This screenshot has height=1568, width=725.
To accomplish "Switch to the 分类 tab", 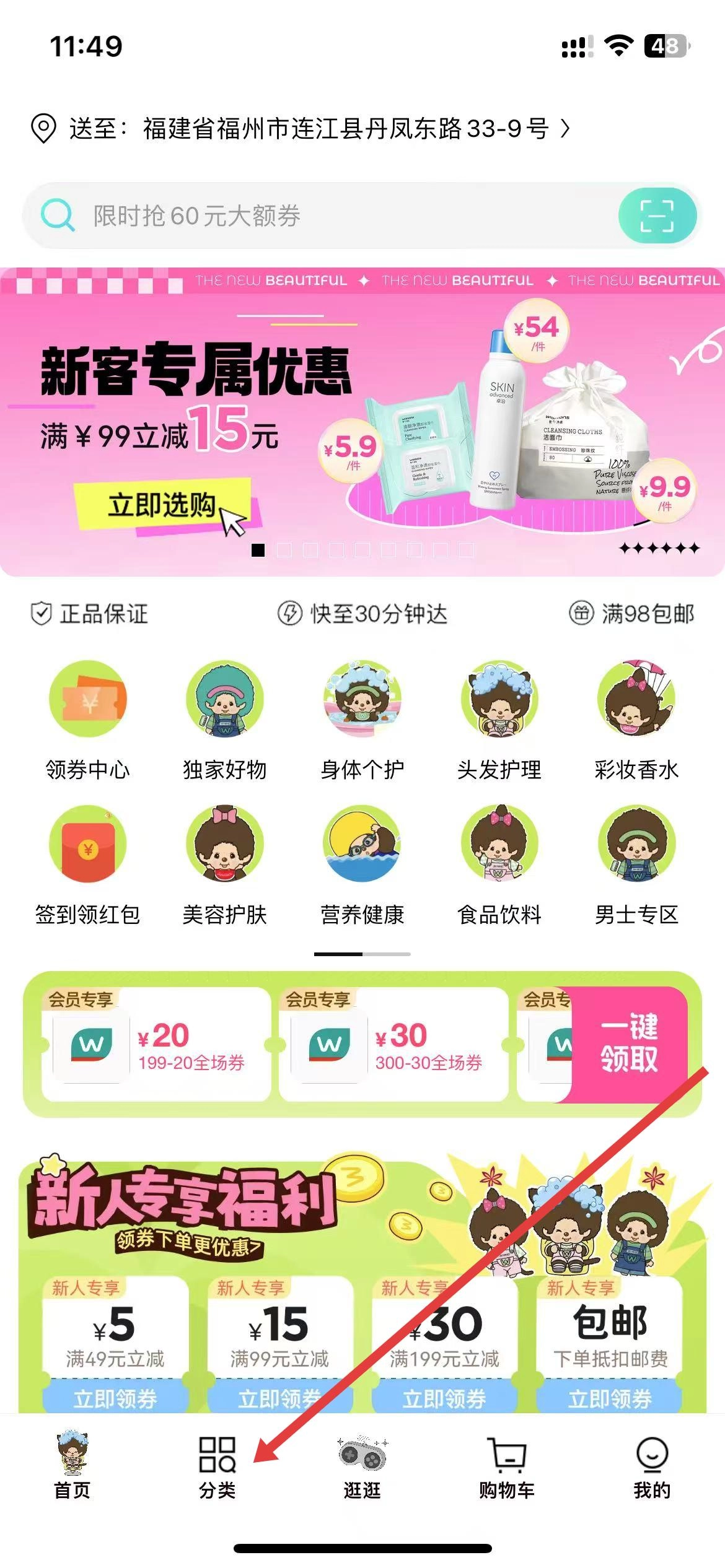I will 217,1465.
